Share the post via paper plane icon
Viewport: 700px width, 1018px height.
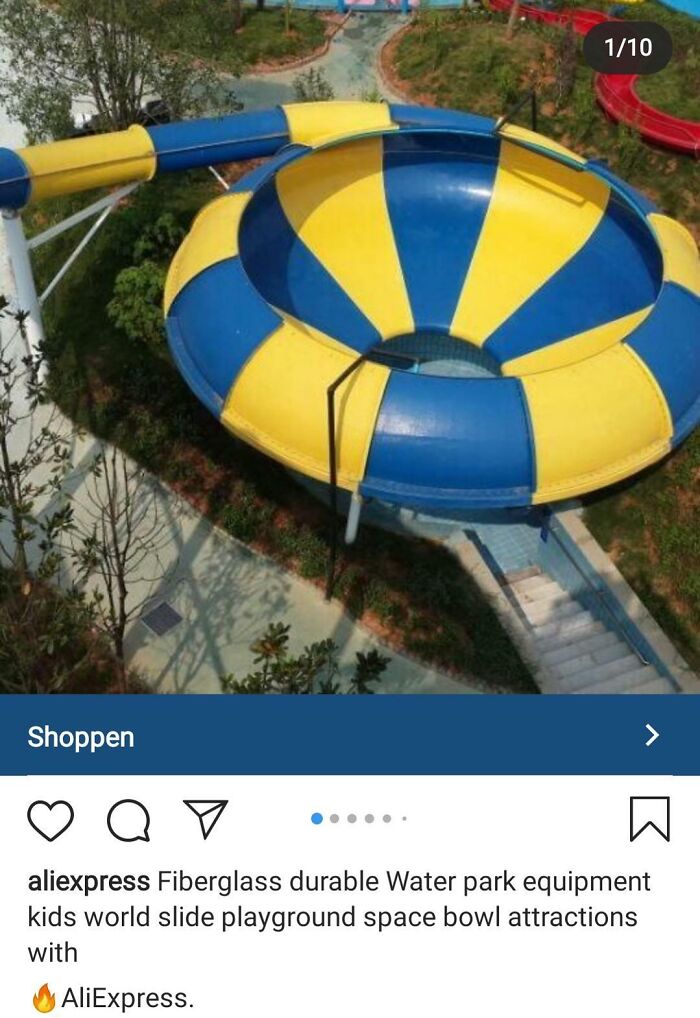coord(206,818)
